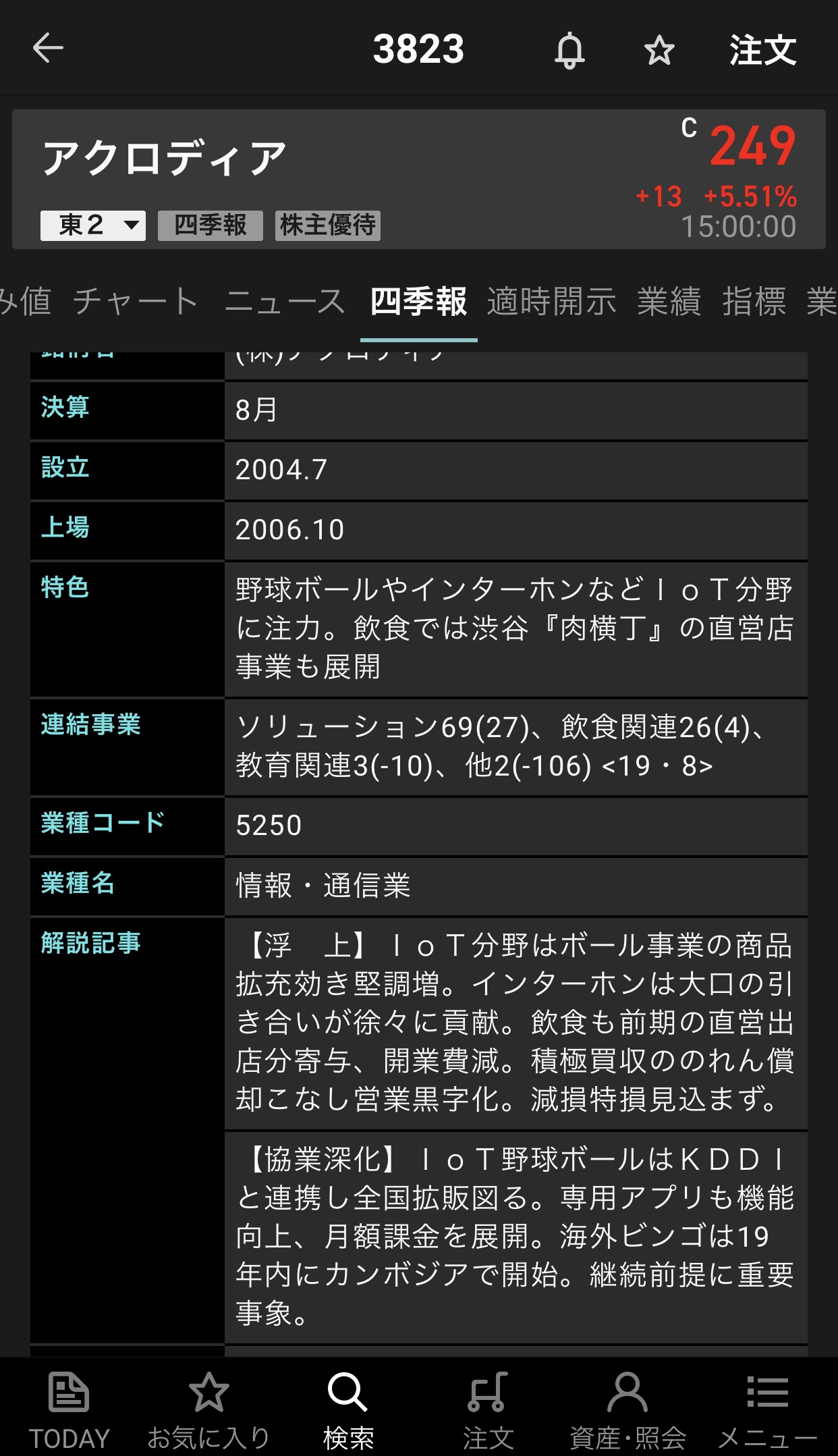
Task: Switch to the ニュース tab
Action: [x=285, y=301]
